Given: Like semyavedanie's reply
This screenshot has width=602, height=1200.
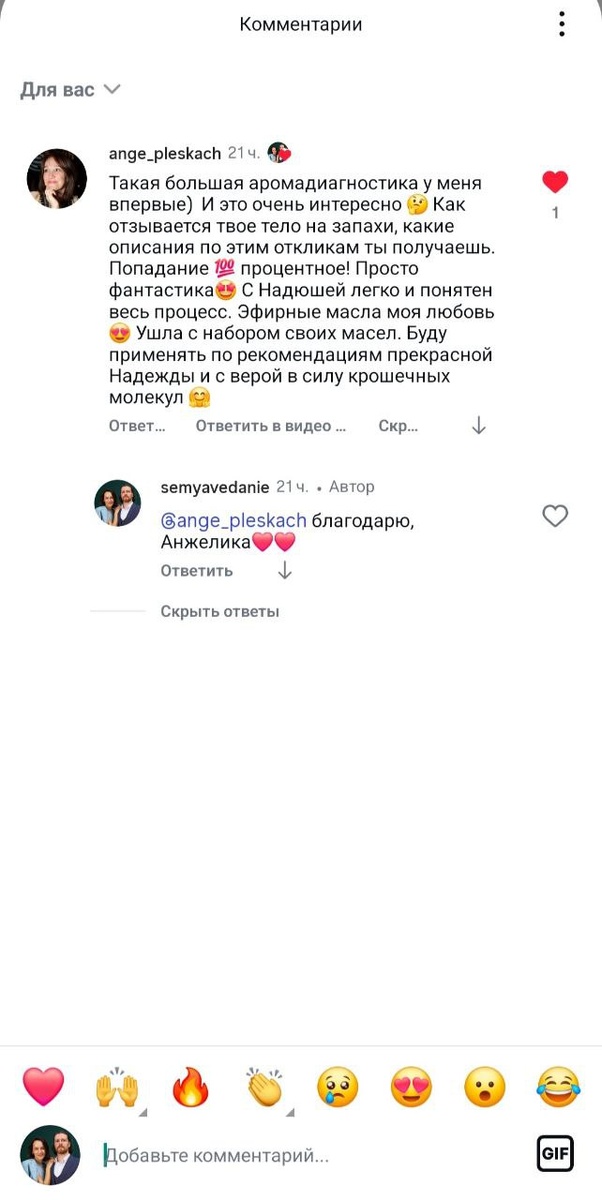Looking at the screenshot, I should coord(555,516).
